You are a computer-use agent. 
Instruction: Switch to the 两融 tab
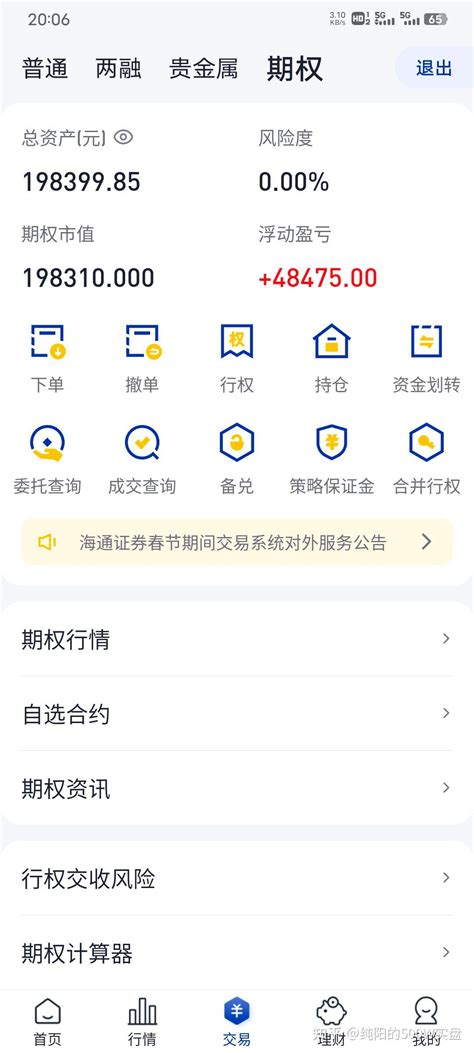click(118, 68)
